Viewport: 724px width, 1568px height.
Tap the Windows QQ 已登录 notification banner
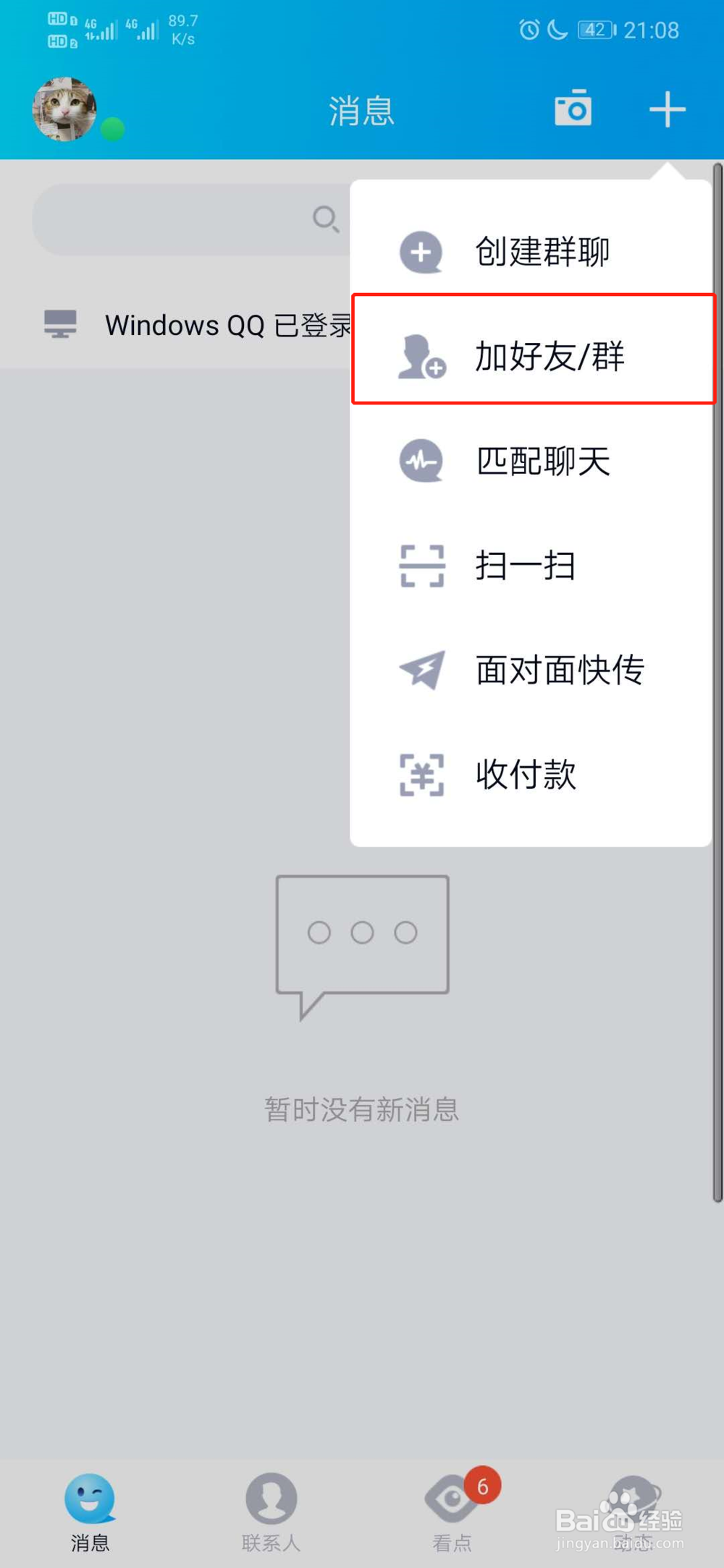[x=203, y=325]
